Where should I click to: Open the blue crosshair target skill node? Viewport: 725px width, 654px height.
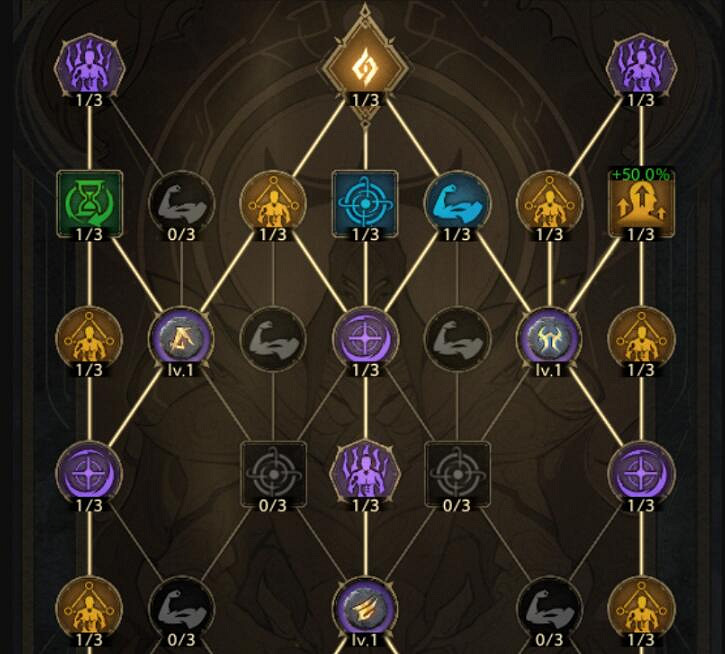click(365, 203)
